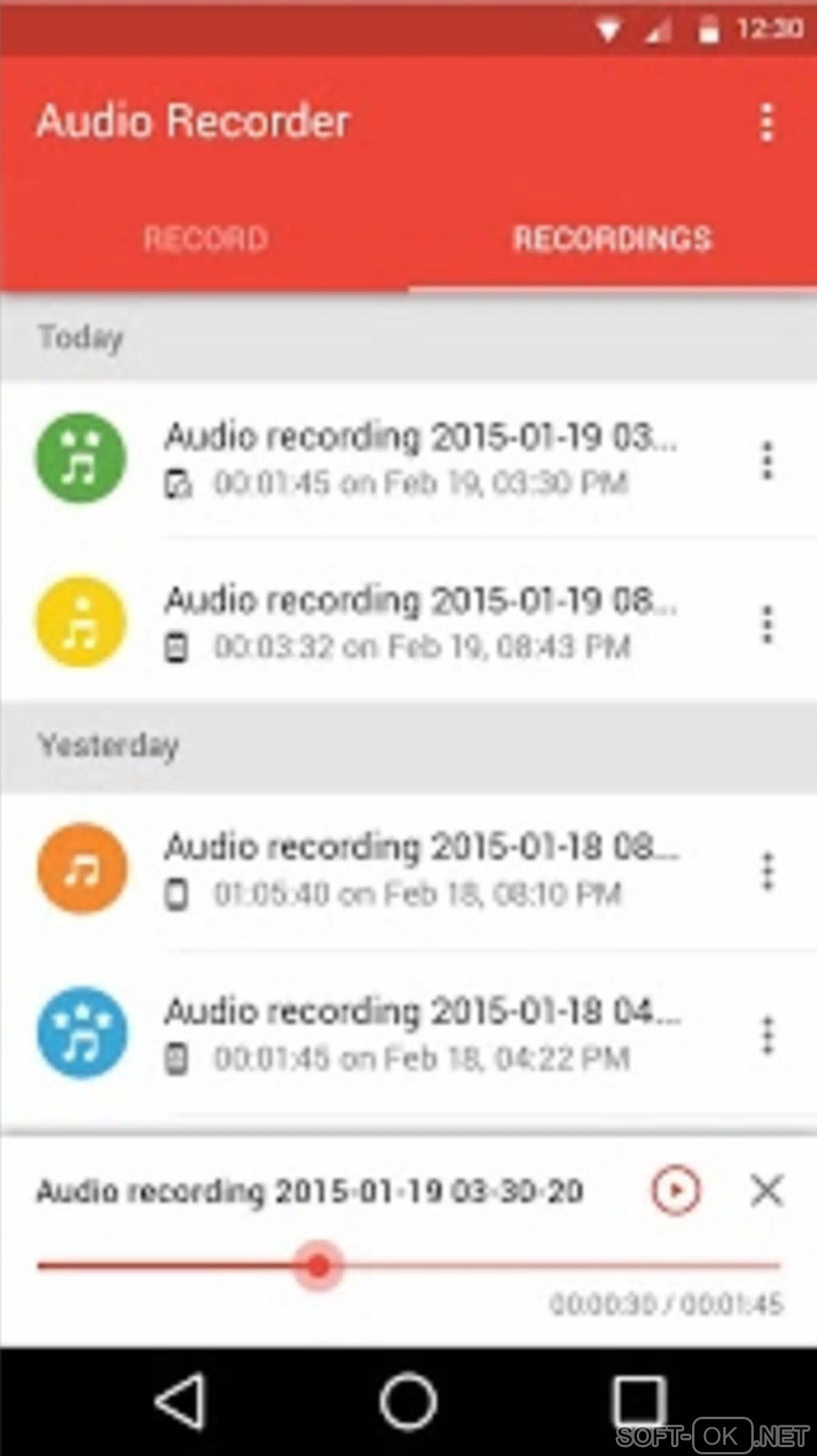
Task: Play the current recording in the player
Action: (x=675, y=1190)
